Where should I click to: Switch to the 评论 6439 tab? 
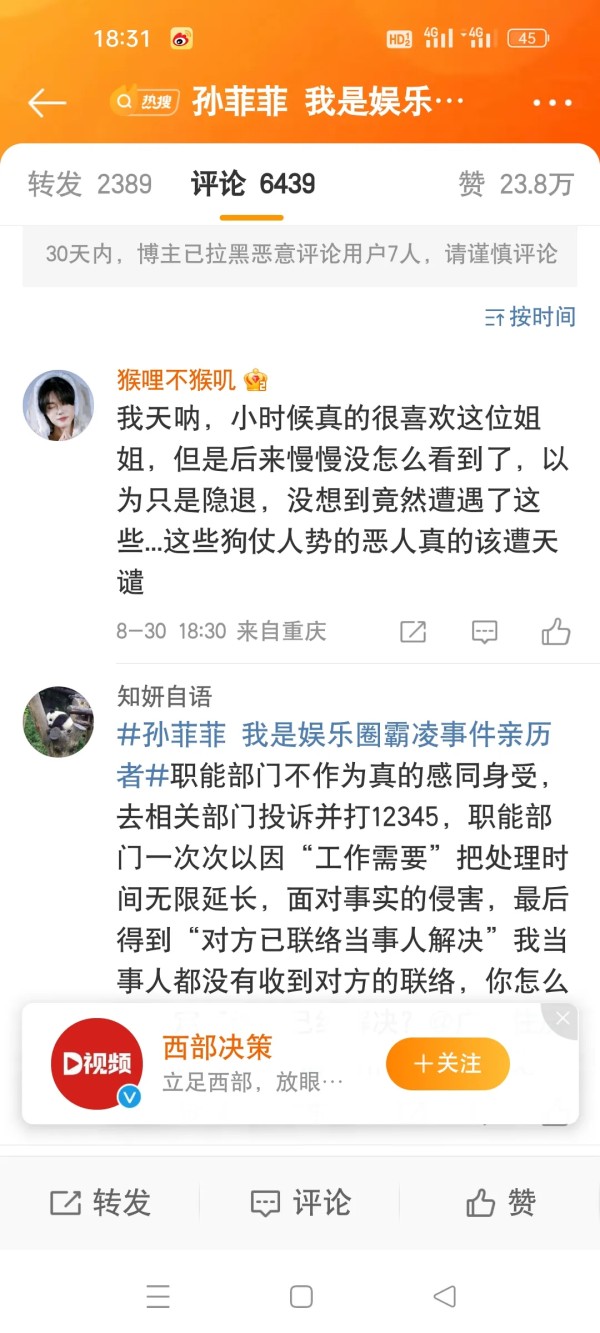point(253,184)
